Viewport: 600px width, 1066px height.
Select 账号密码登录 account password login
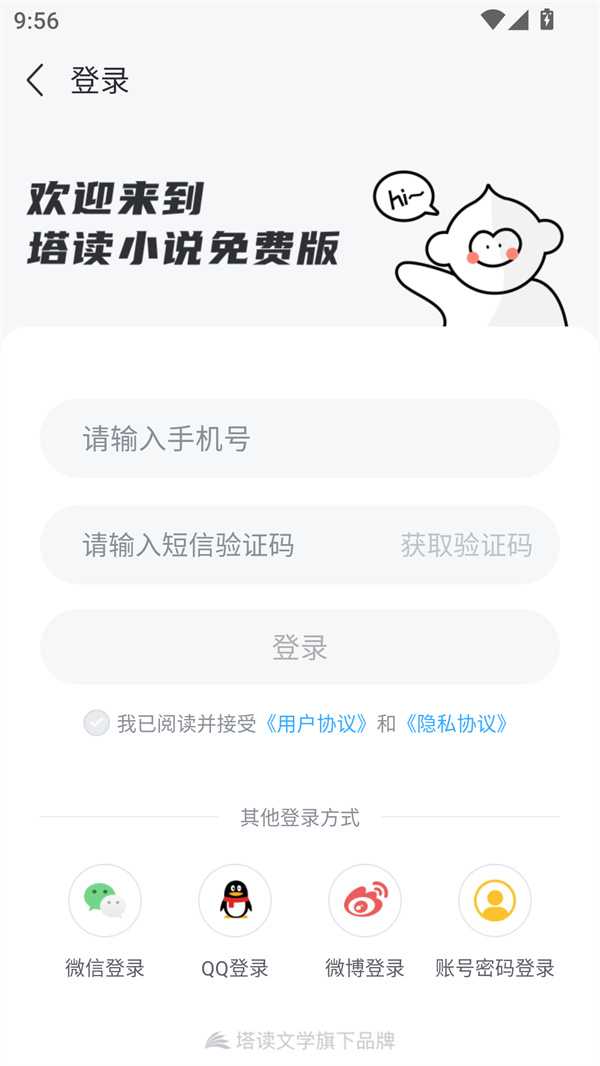[495, 901]
